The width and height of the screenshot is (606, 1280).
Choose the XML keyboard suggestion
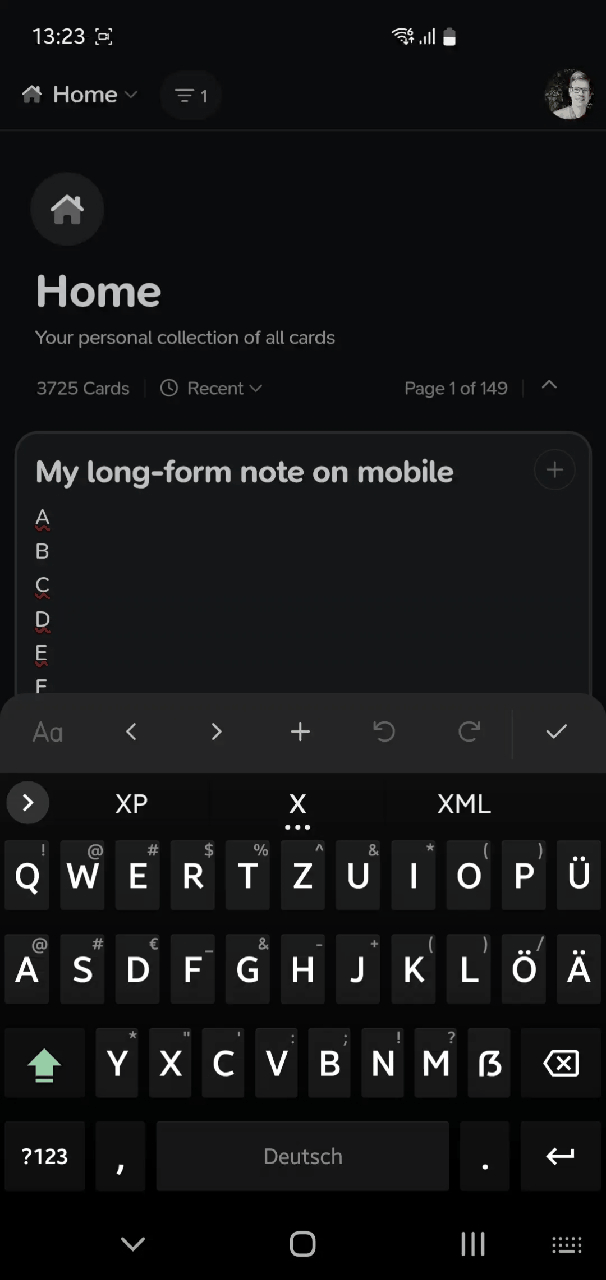(464, 803)
